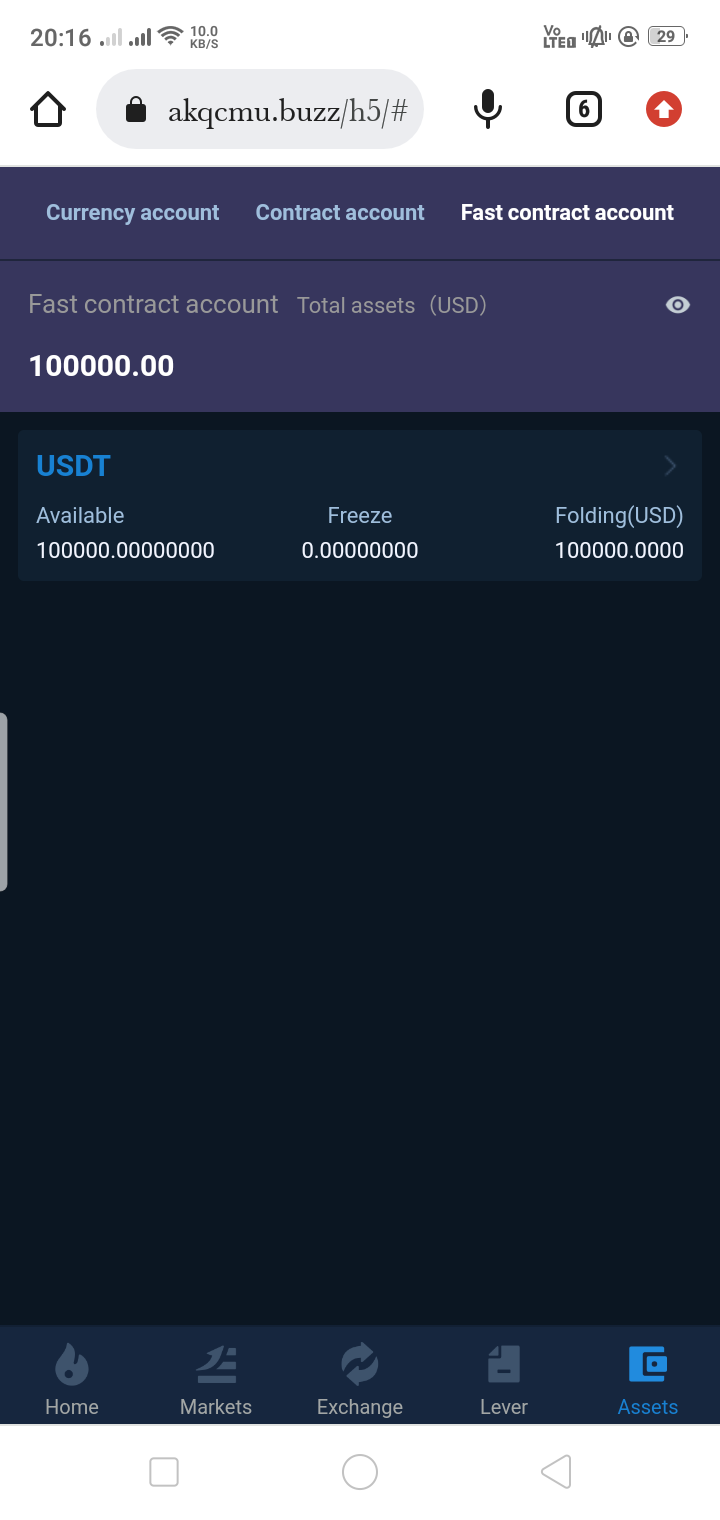
Task: Start voice search with the microphone
Action: pyautogui.click(x=488, y=109)
